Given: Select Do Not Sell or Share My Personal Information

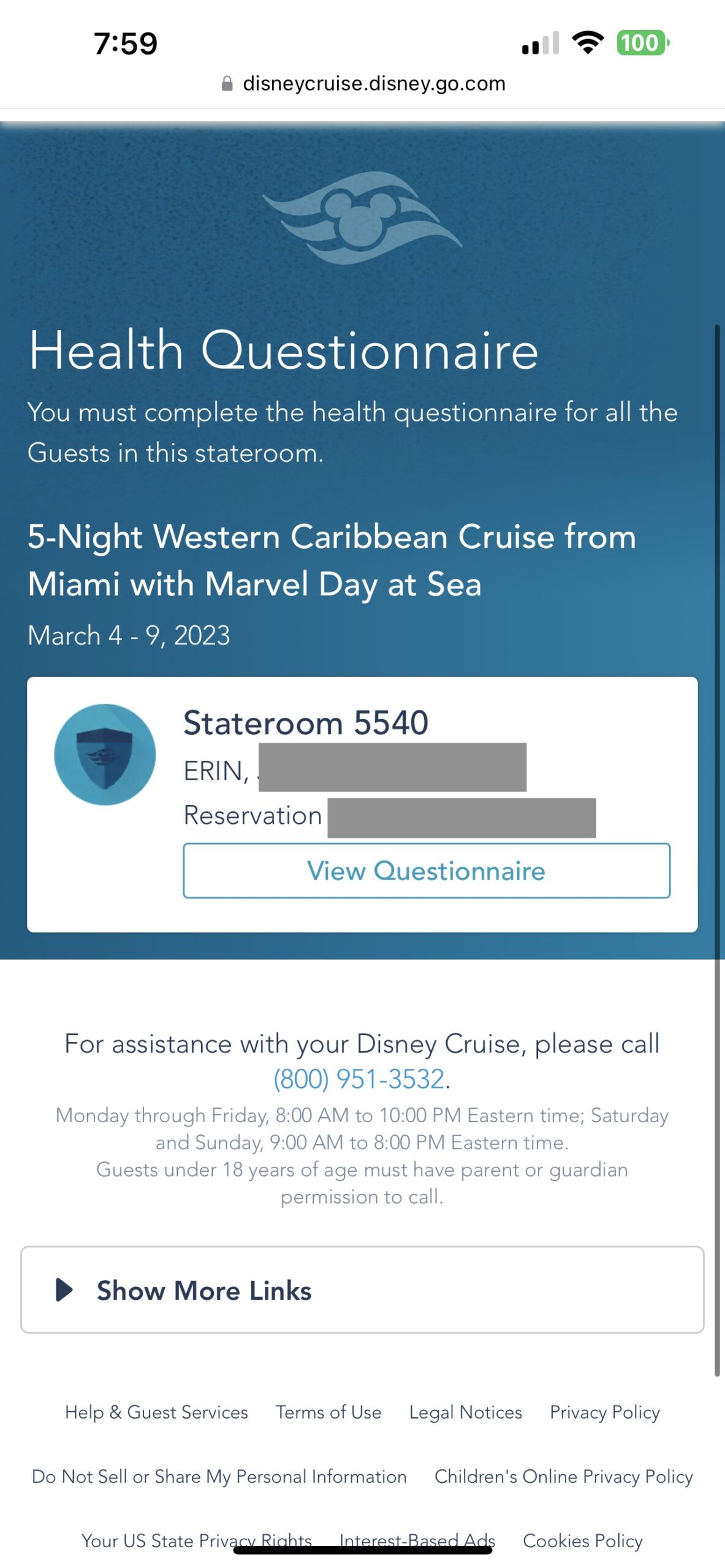Looking at the screenshot, I should 218,1477.
